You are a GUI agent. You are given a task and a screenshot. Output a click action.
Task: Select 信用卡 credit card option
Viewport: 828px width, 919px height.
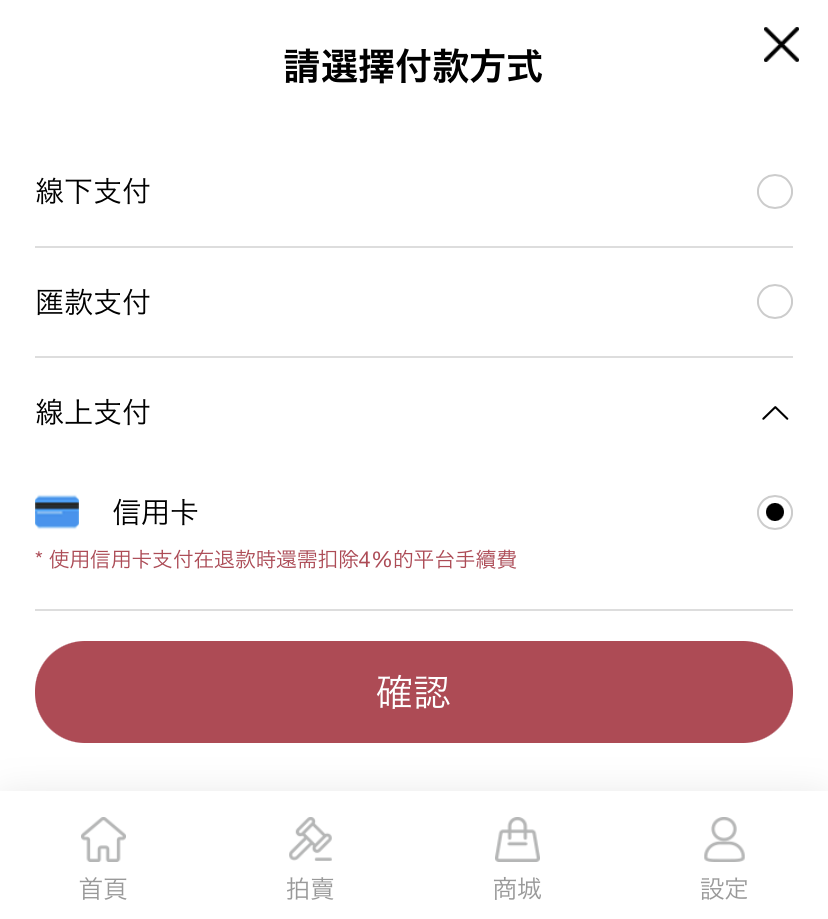click(775, 513)
